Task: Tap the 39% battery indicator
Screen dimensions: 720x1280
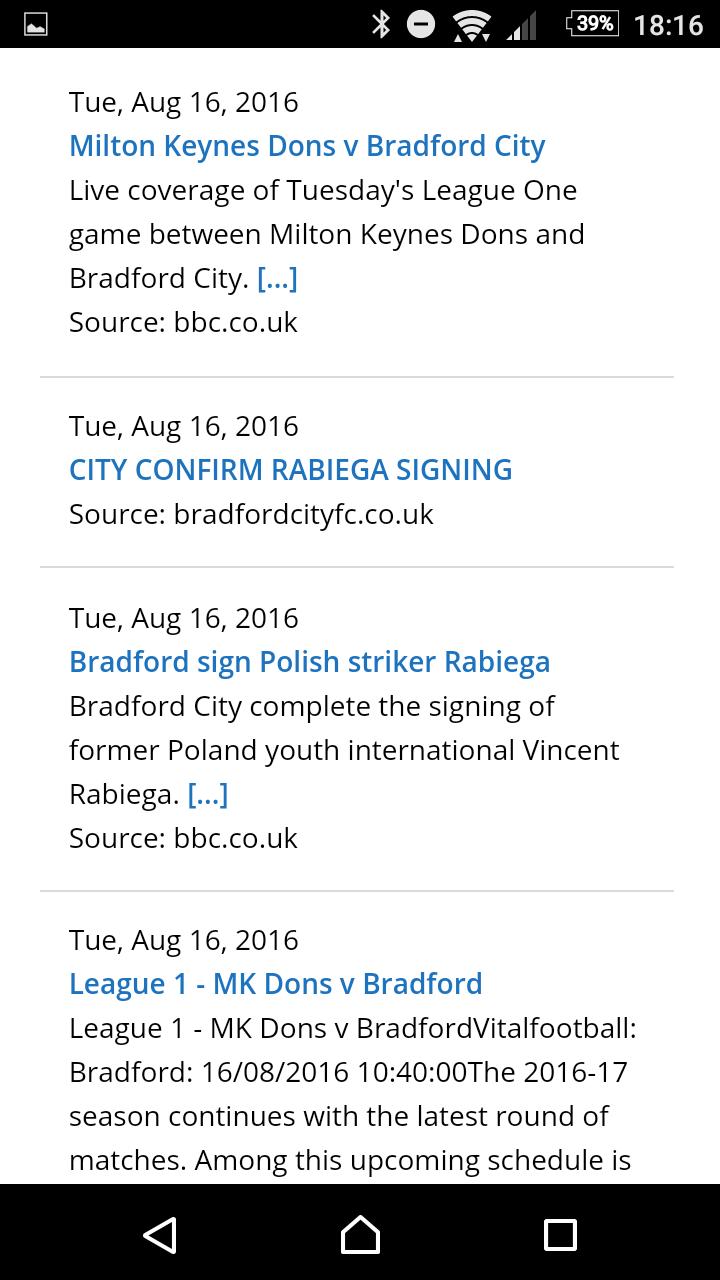Action: click(x=590, y=25)
